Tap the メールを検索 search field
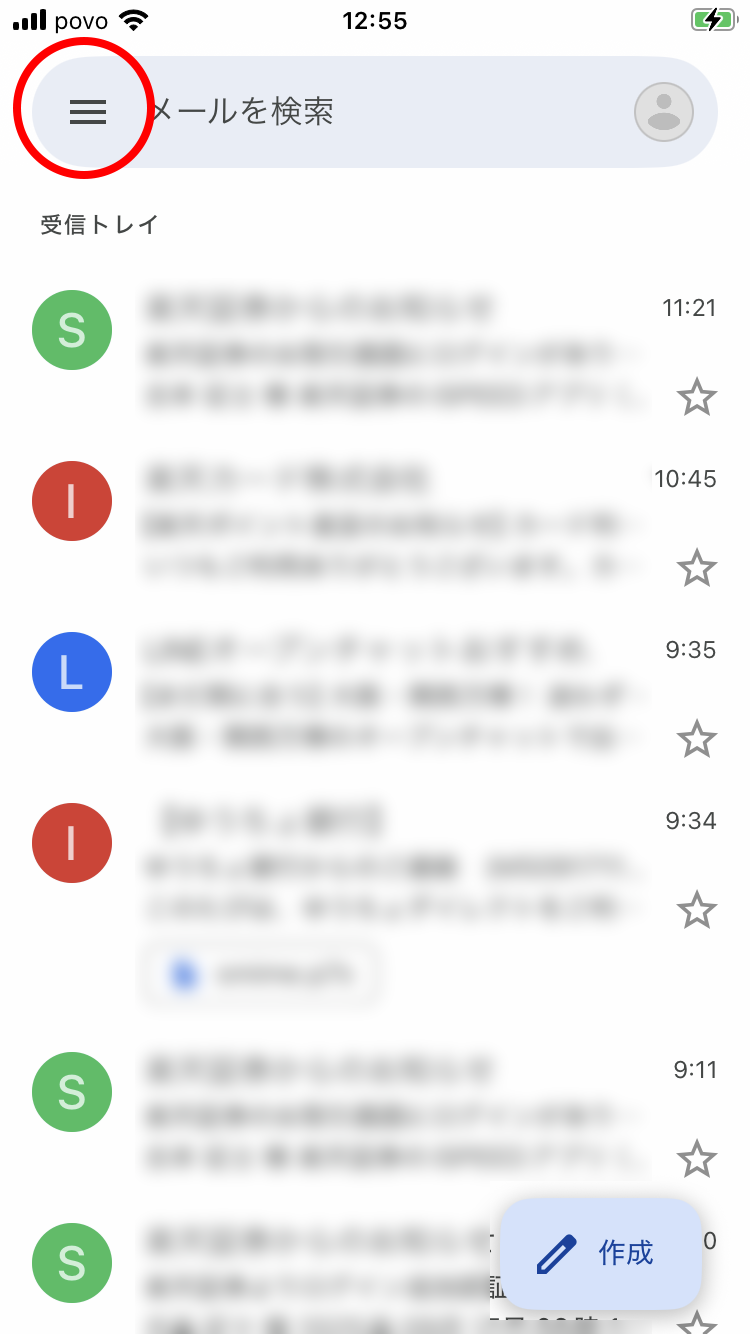750x1334 pixels. point(380,112)
